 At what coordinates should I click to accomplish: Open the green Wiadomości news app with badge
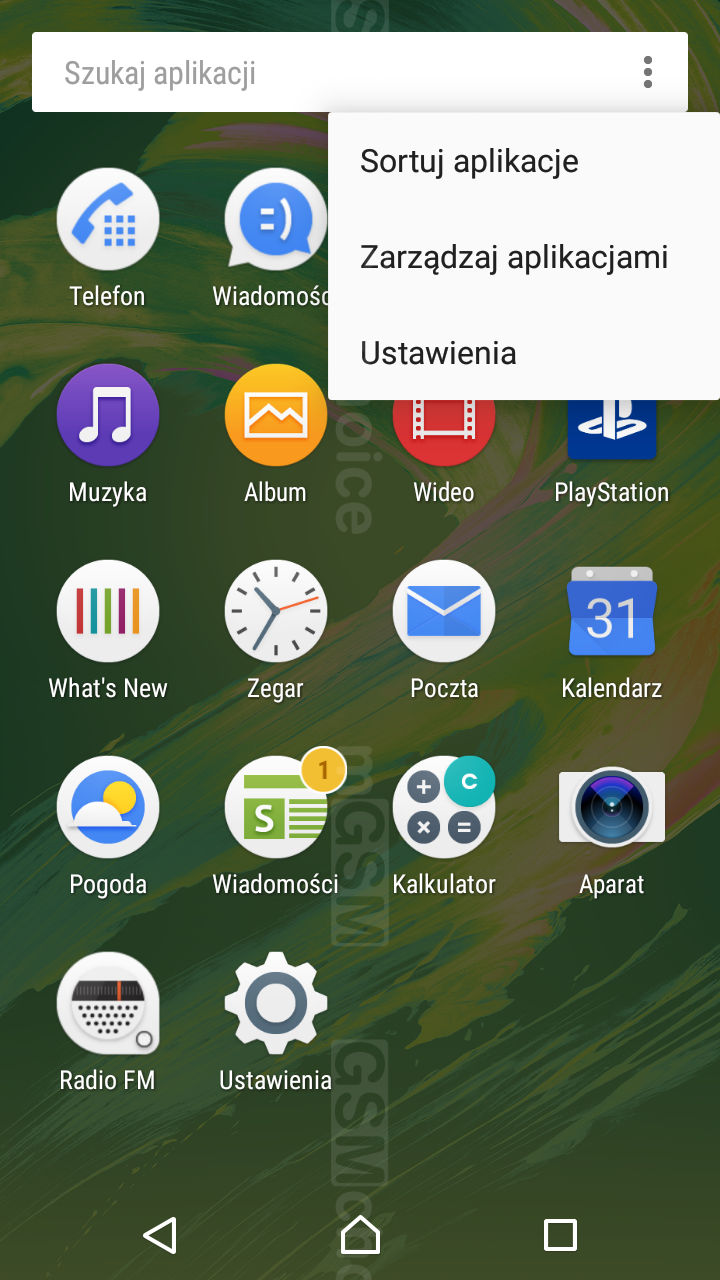coord(276,826)
